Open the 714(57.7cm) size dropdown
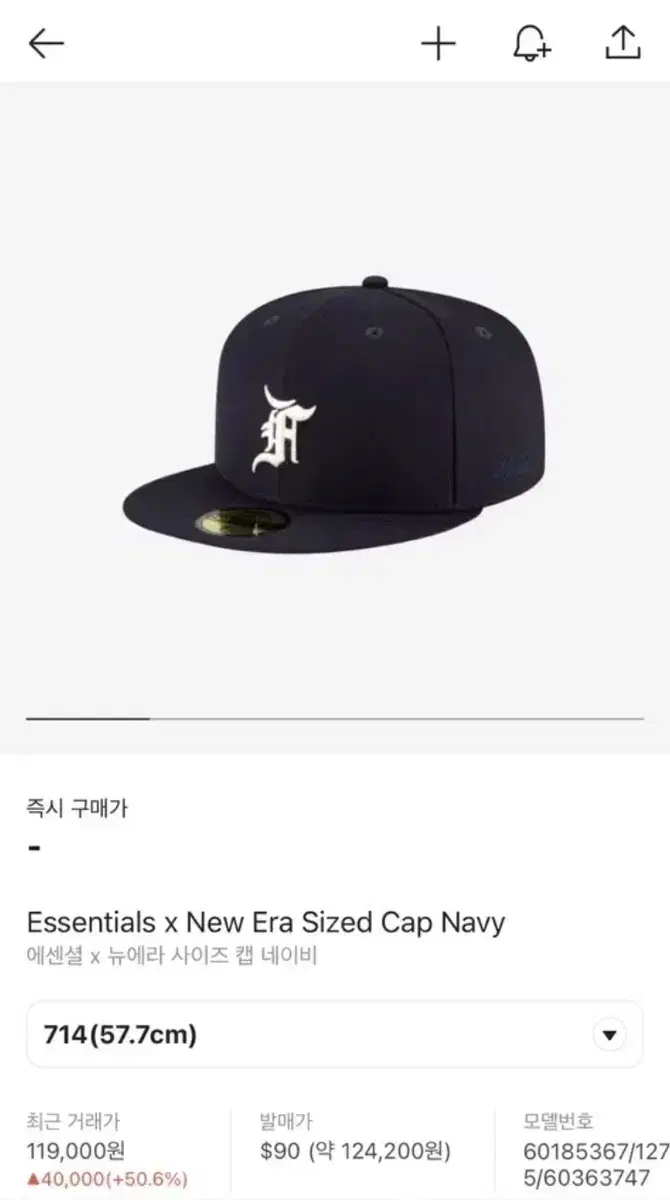 (x=335, y=1035)
